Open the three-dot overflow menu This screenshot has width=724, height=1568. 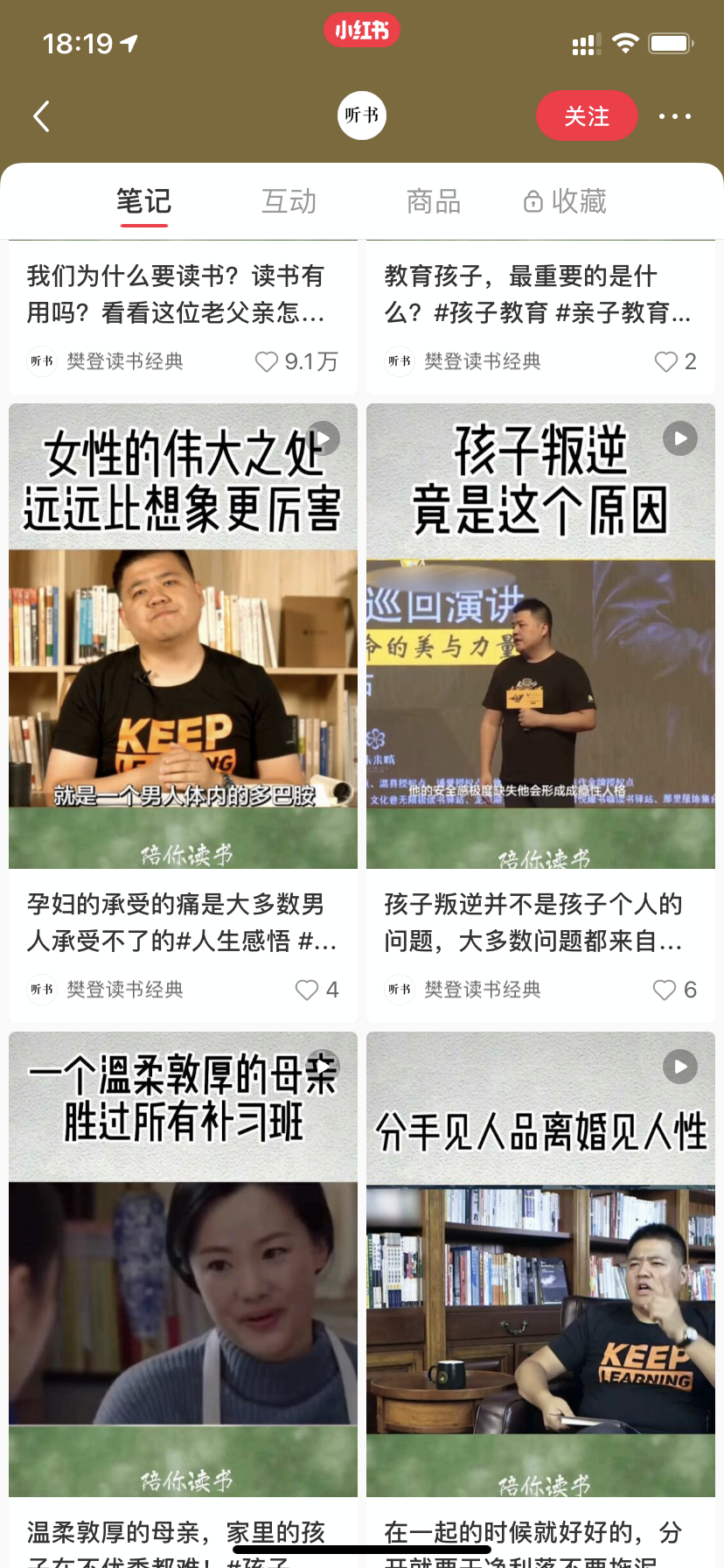coord(674,115)
